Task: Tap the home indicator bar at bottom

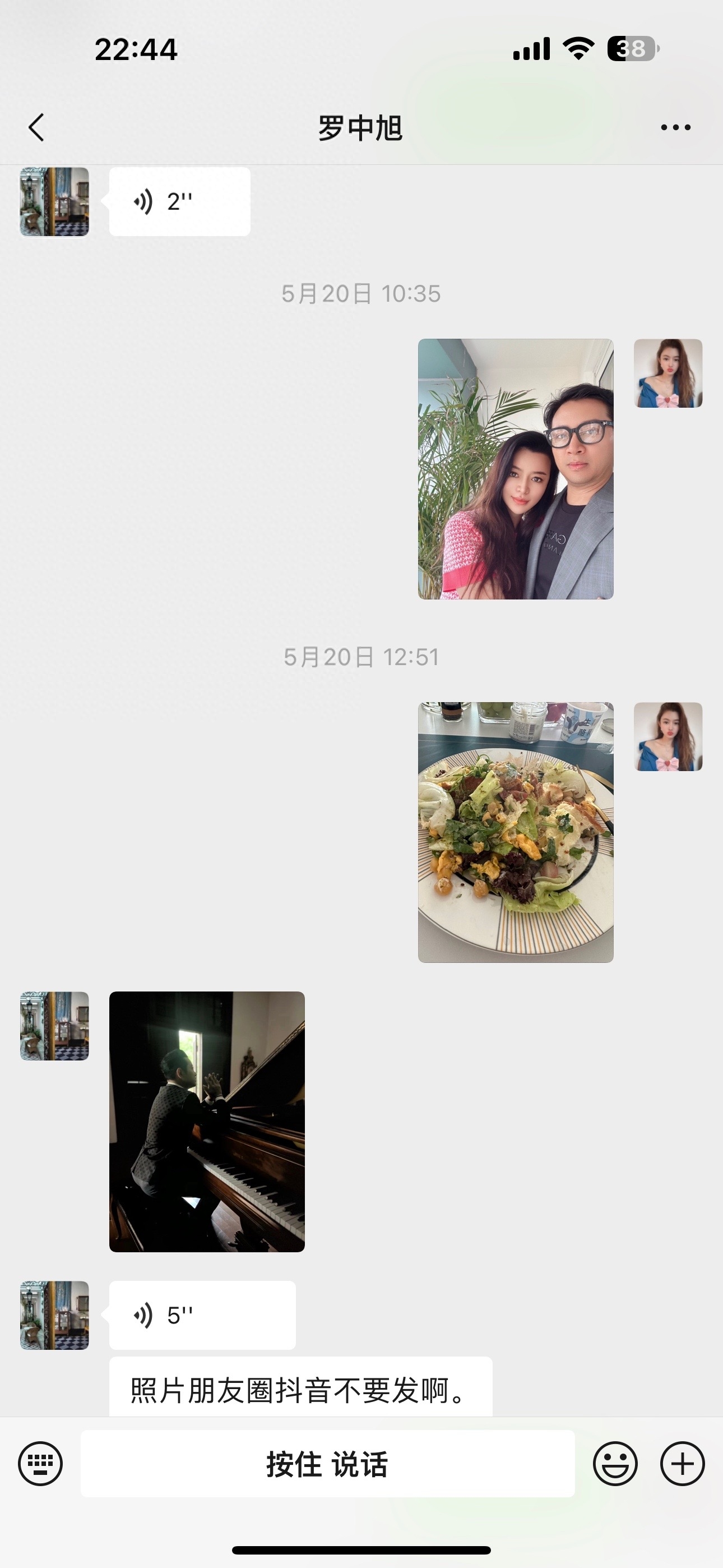Action: tap(361, 1548)
